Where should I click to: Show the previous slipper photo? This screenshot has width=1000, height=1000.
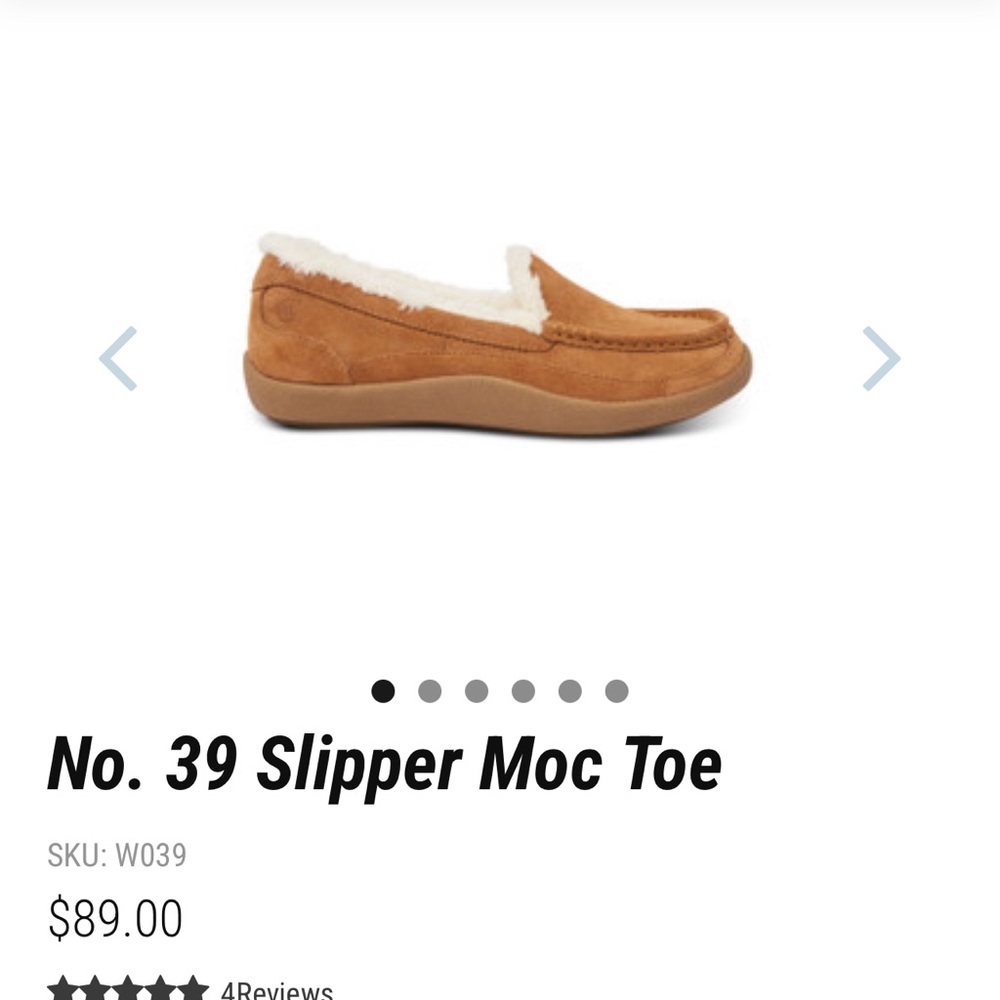[118, 358]
